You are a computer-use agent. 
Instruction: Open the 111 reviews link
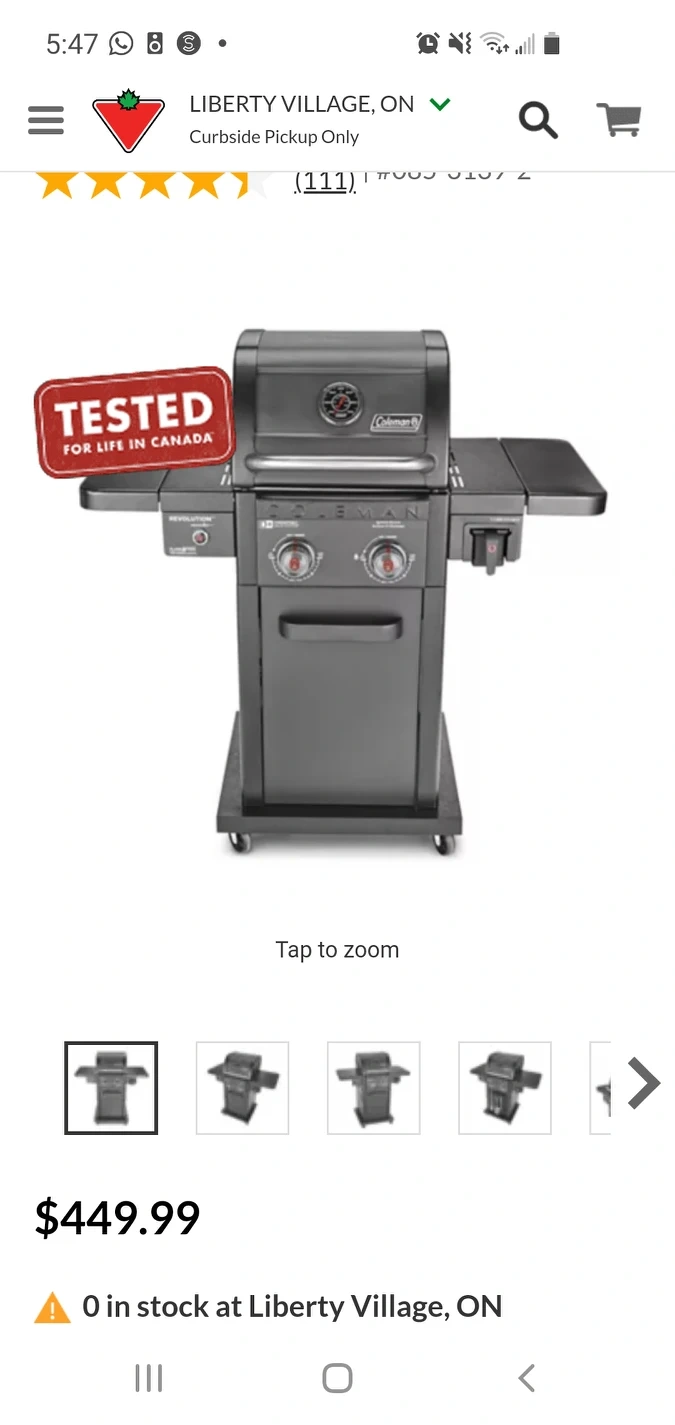coord(325,181)
